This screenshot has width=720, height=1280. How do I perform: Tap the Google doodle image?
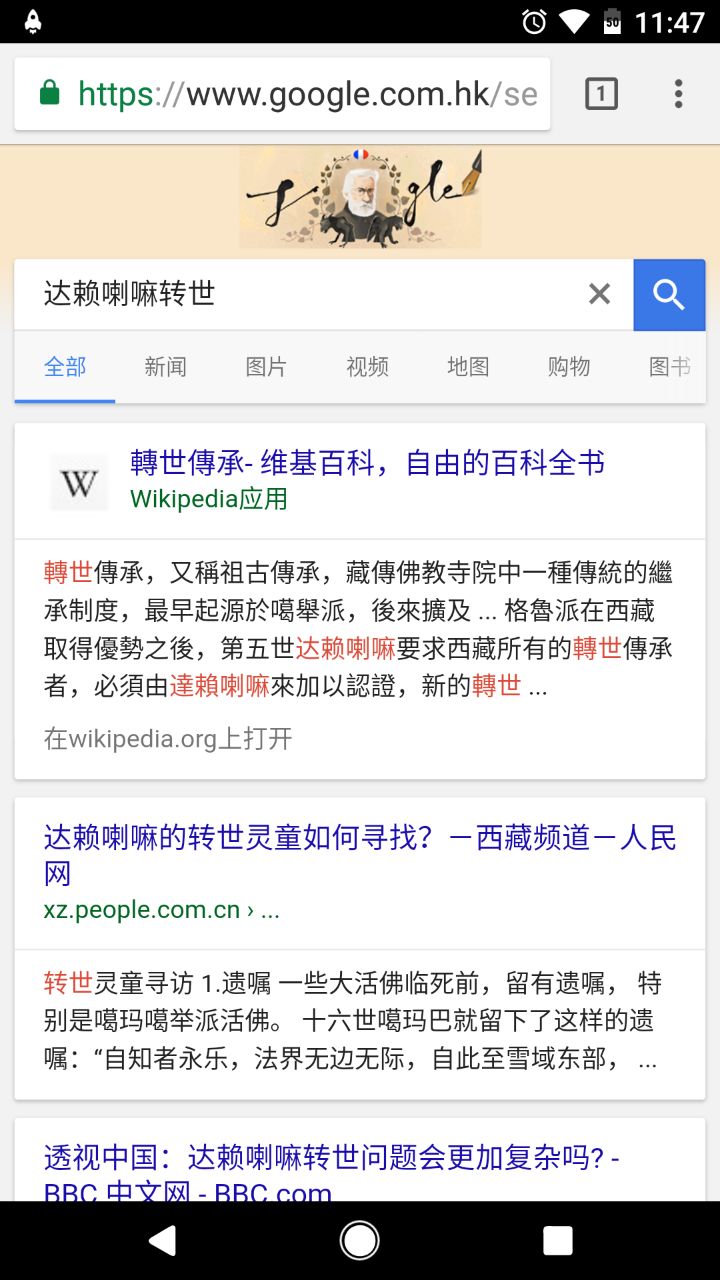[360, 197]
